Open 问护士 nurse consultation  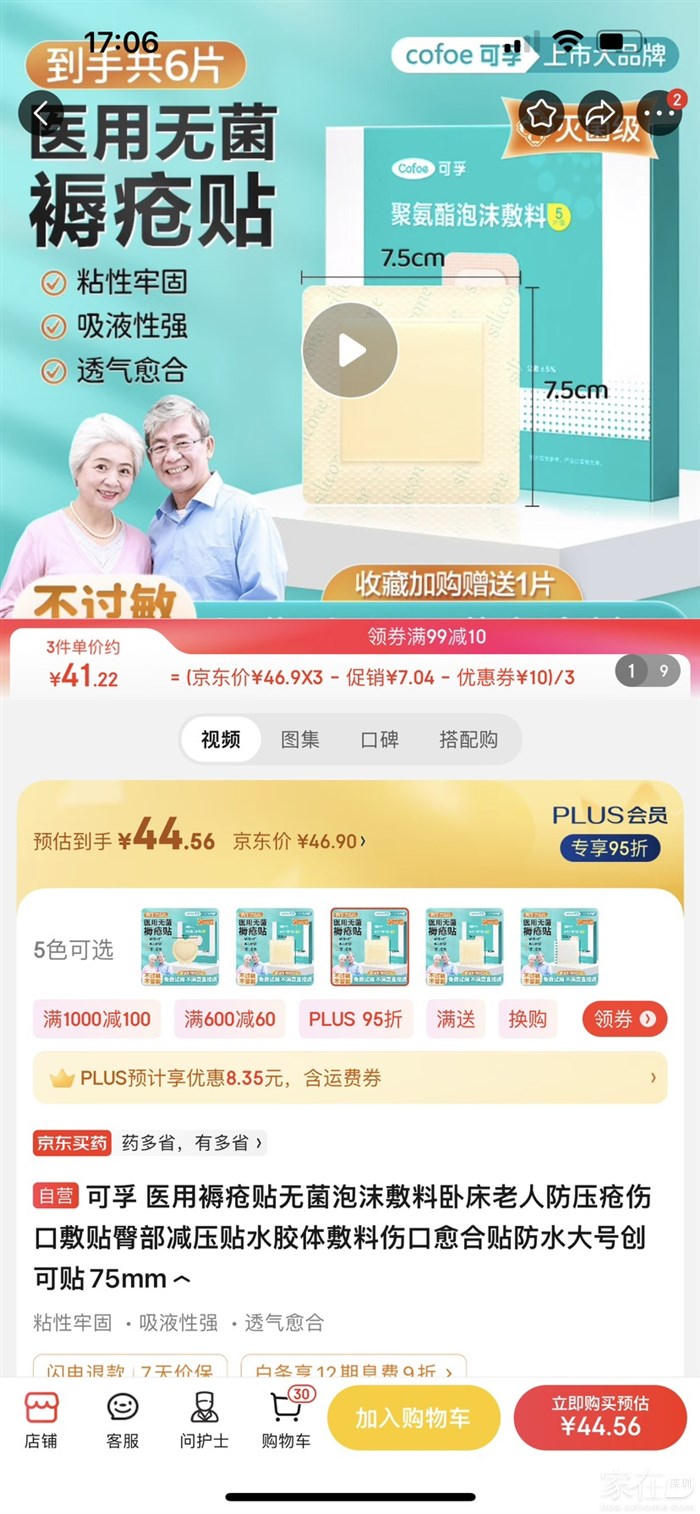[x=204, y=1420]
